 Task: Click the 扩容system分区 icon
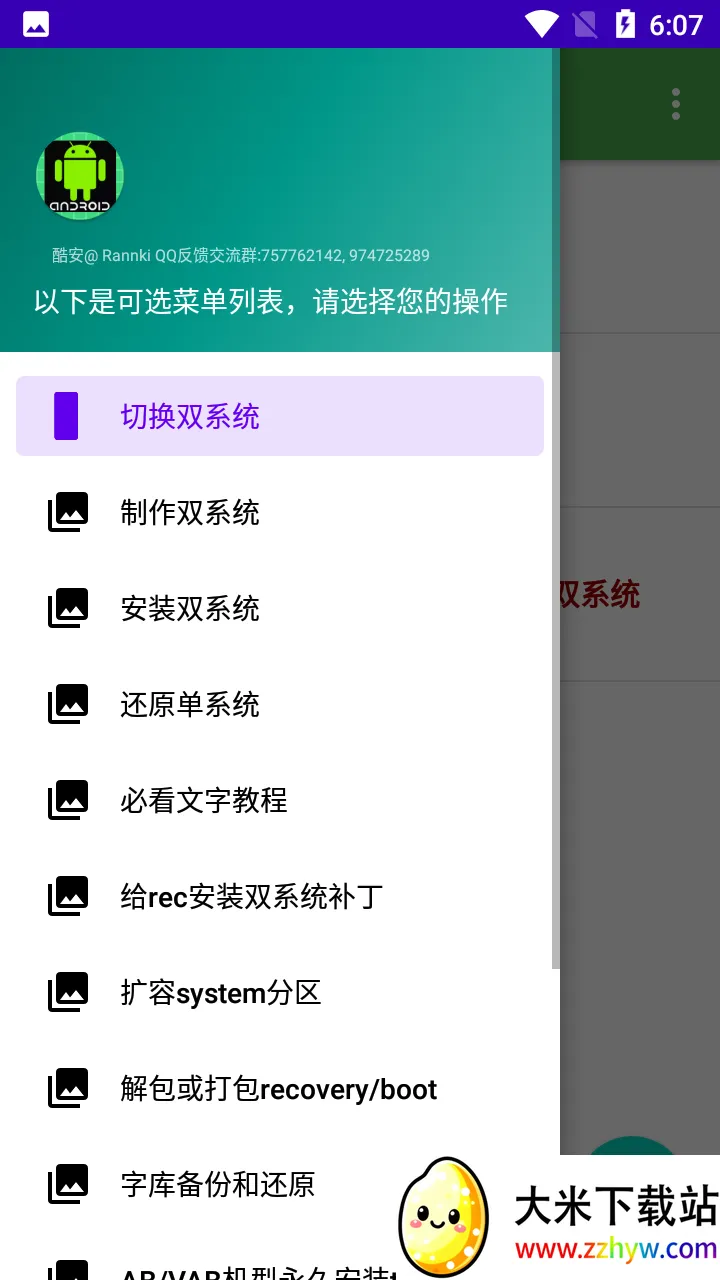[66, 992]
